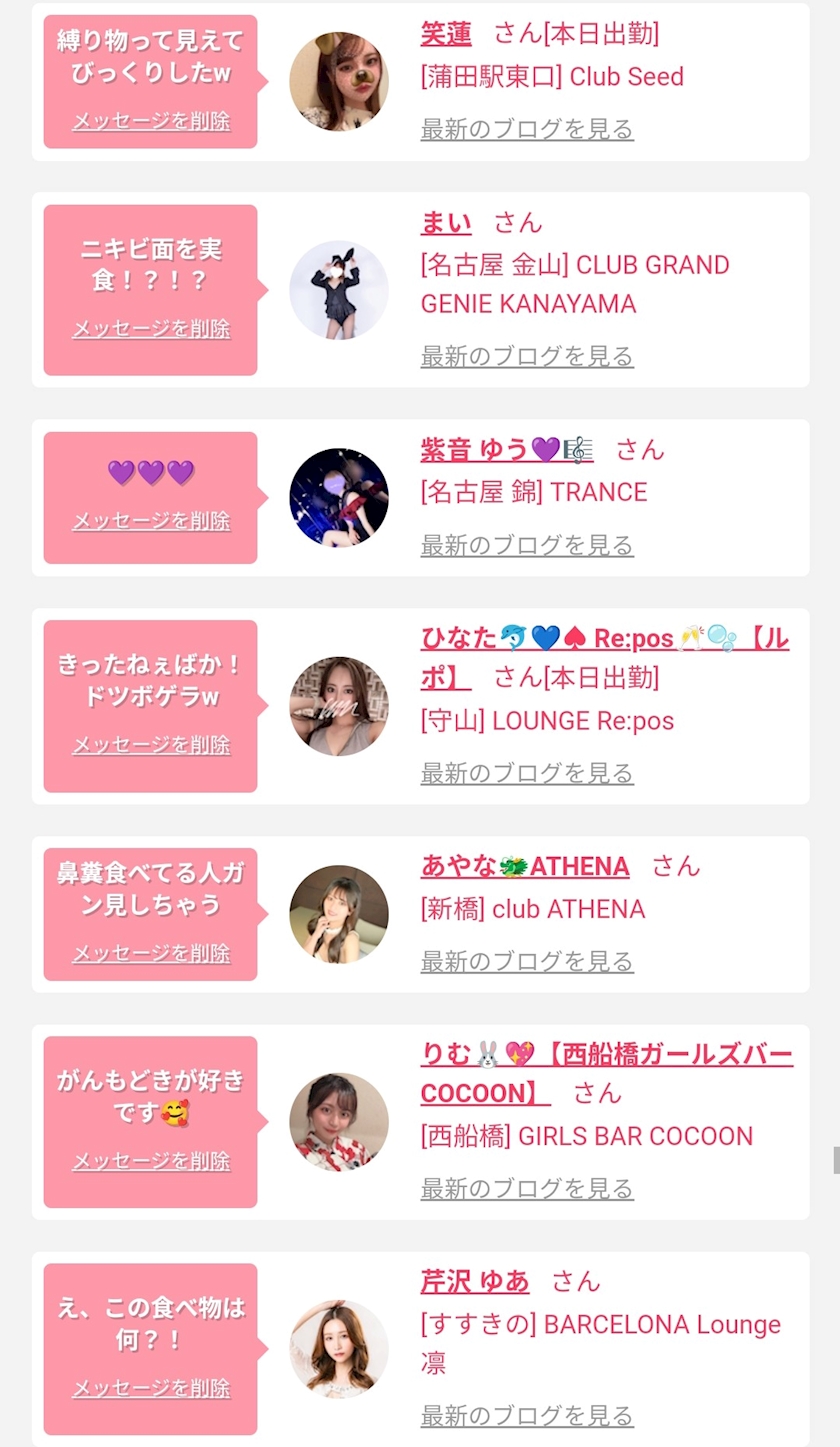Open あやな ATHENA profile link
The image size is (840, 1447).
click(x=525, y=866)
